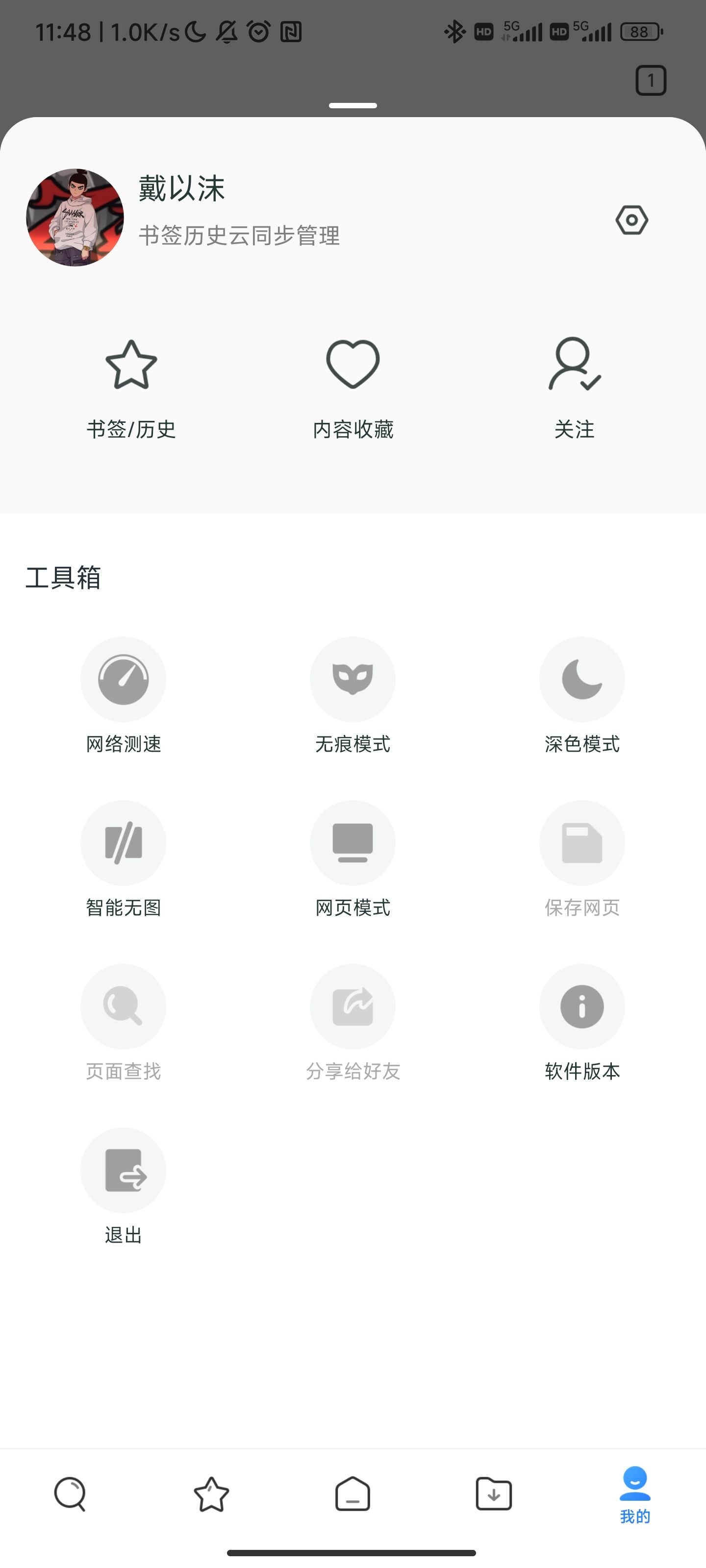This screenshot has width=706, height=1568.
Task: Open the settings hexagon icon
Action: tap(631, 220)
